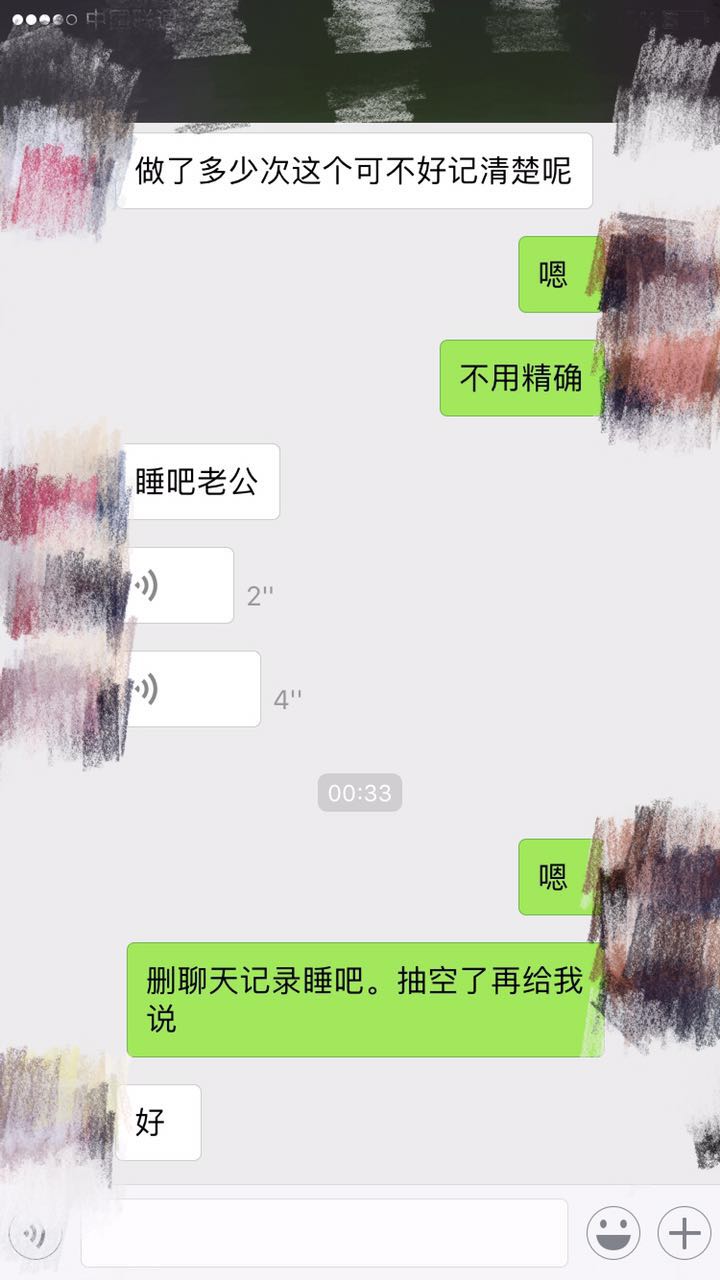Viewport: 720px width, 1280px height.
Task: Play the 2-second voice message
Action: [x=178, y=586]
